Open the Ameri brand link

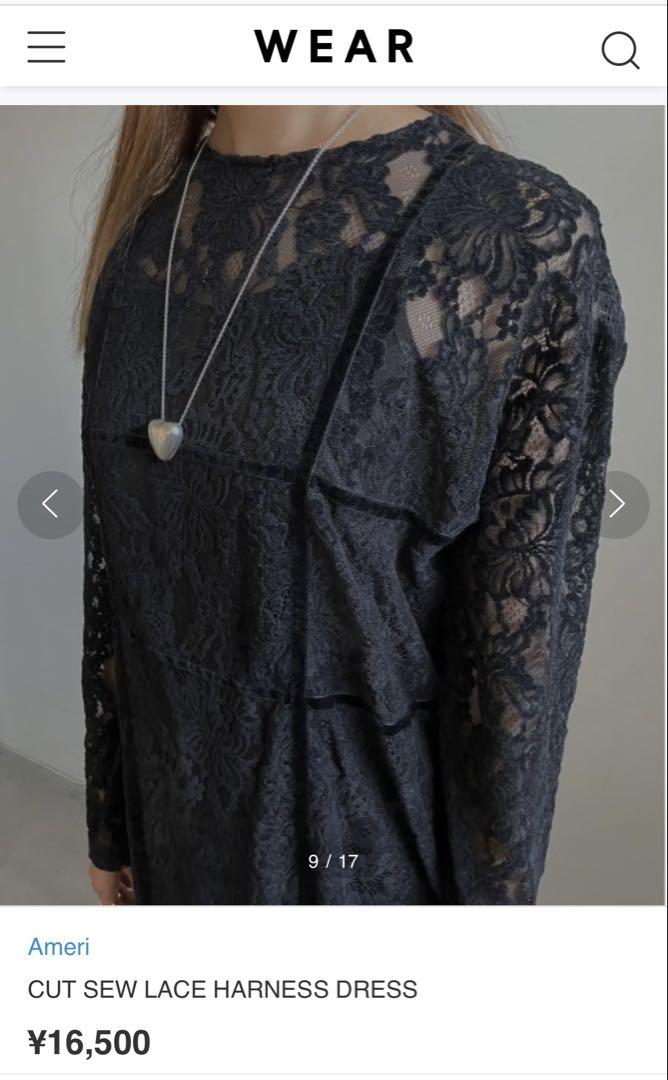click(58, 946)
